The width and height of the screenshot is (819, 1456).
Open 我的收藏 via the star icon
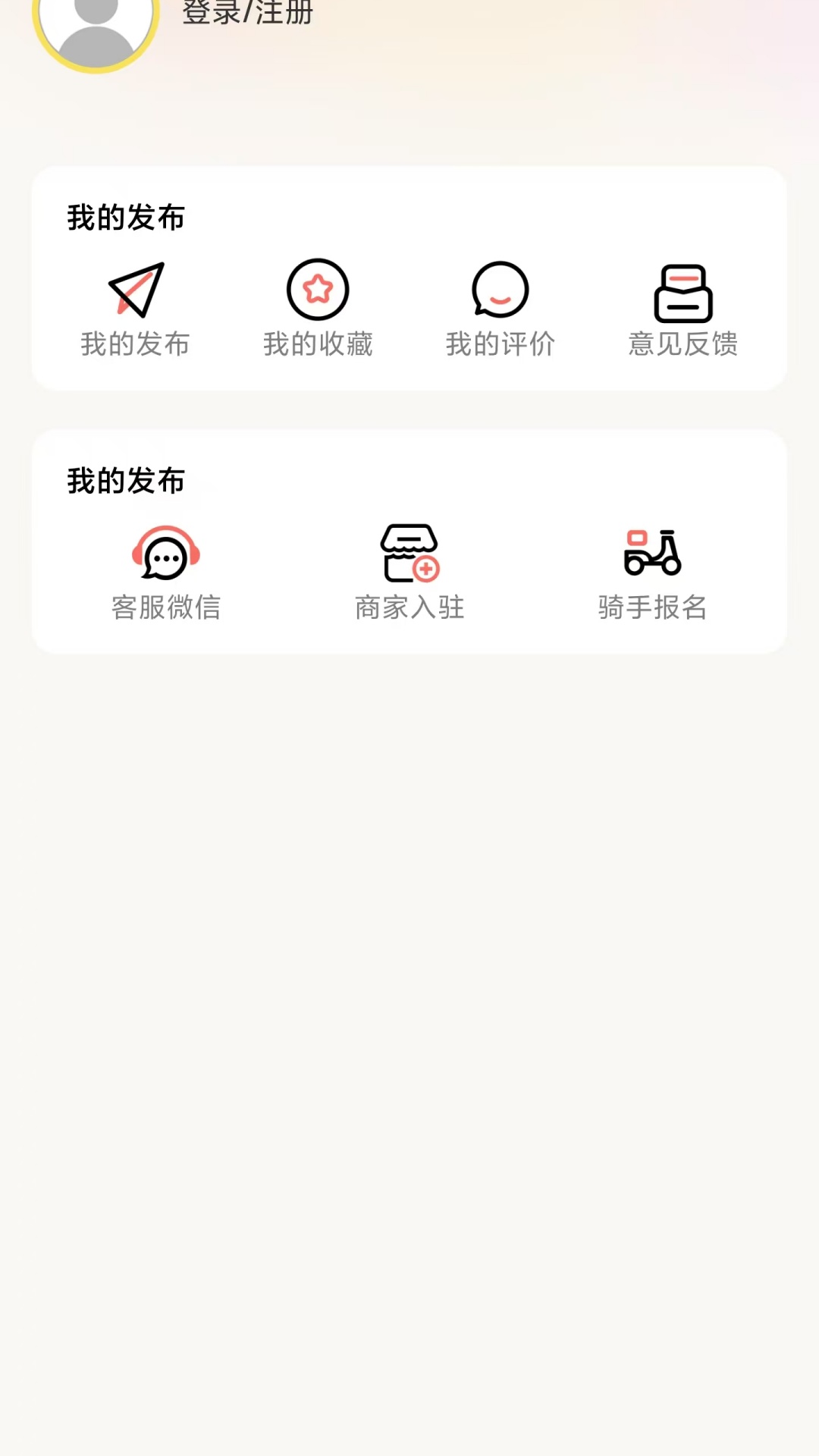318,290
